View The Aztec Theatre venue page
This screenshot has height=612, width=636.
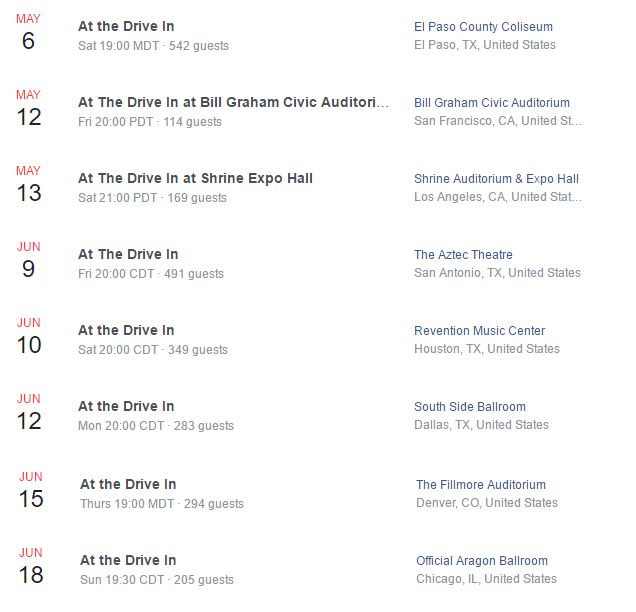(463, 255)
